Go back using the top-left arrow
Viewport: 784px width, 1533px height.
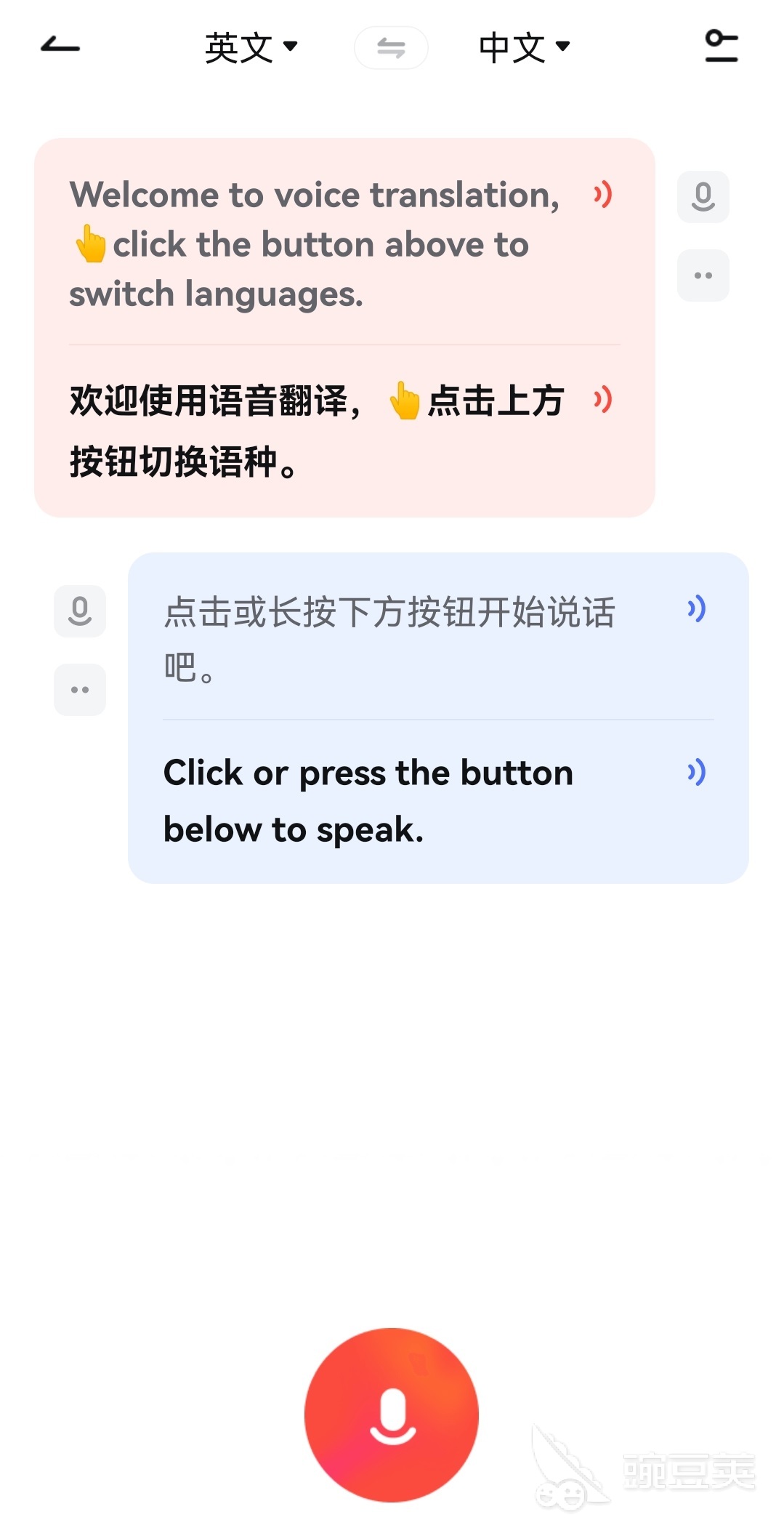(60, 47)
